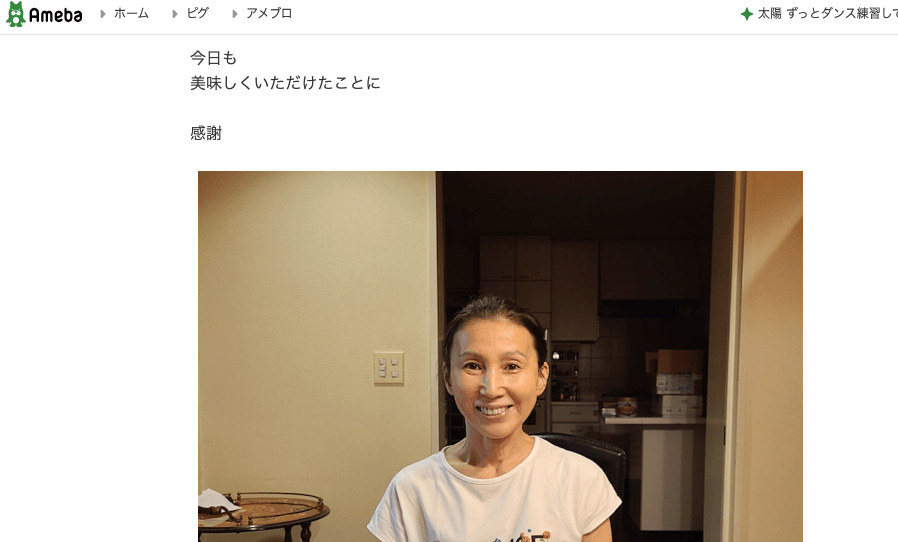Open the blog post photo

pos(500,356)
